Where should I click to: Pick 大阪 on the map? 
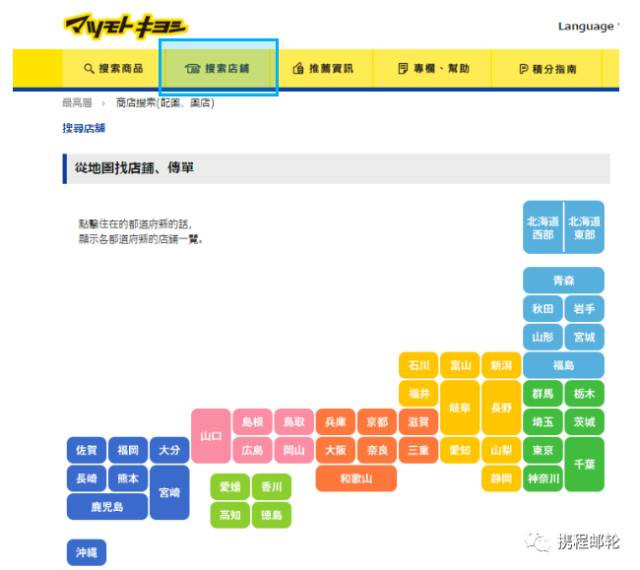click(x=335, y=450)
